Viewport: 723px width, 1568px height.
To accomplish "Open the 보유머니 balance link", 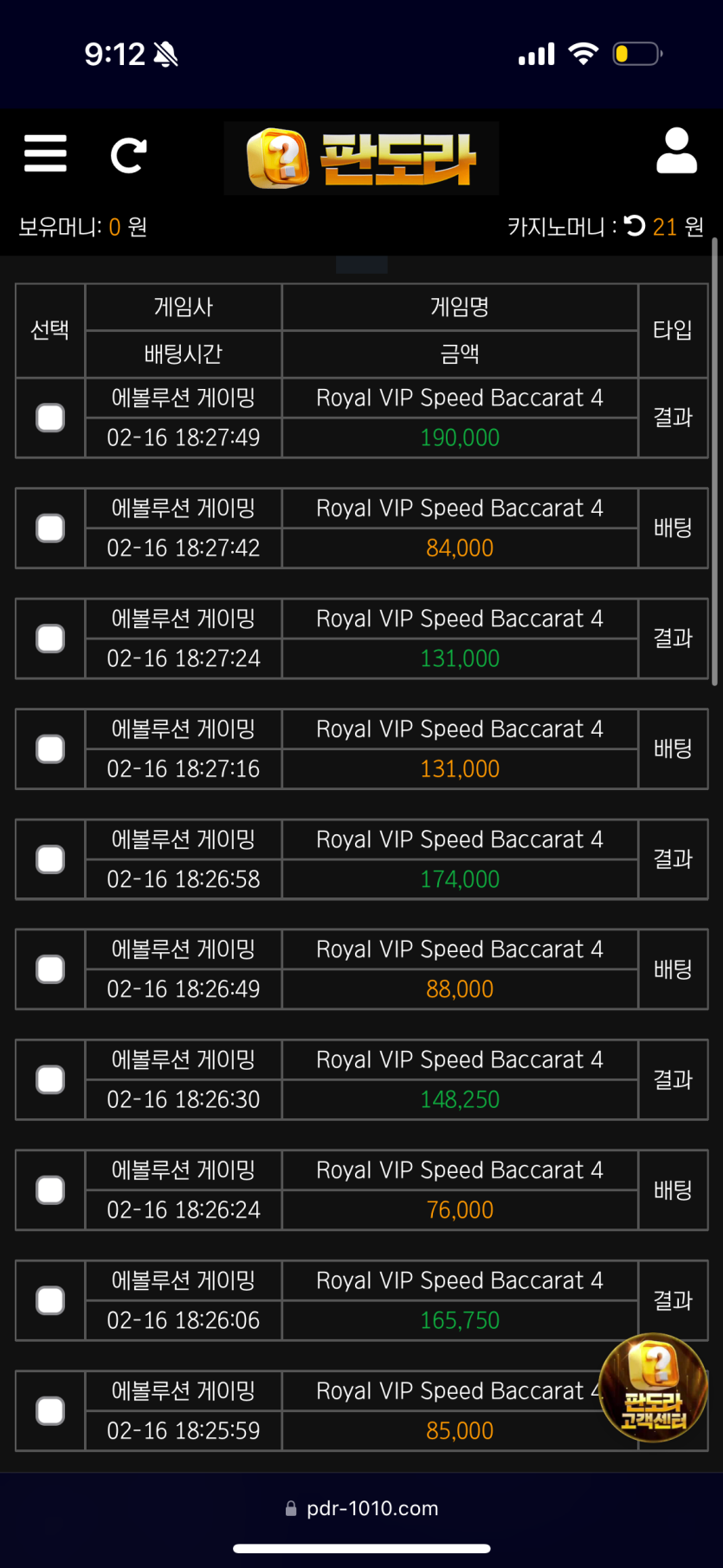I will [x=82, y=226].
